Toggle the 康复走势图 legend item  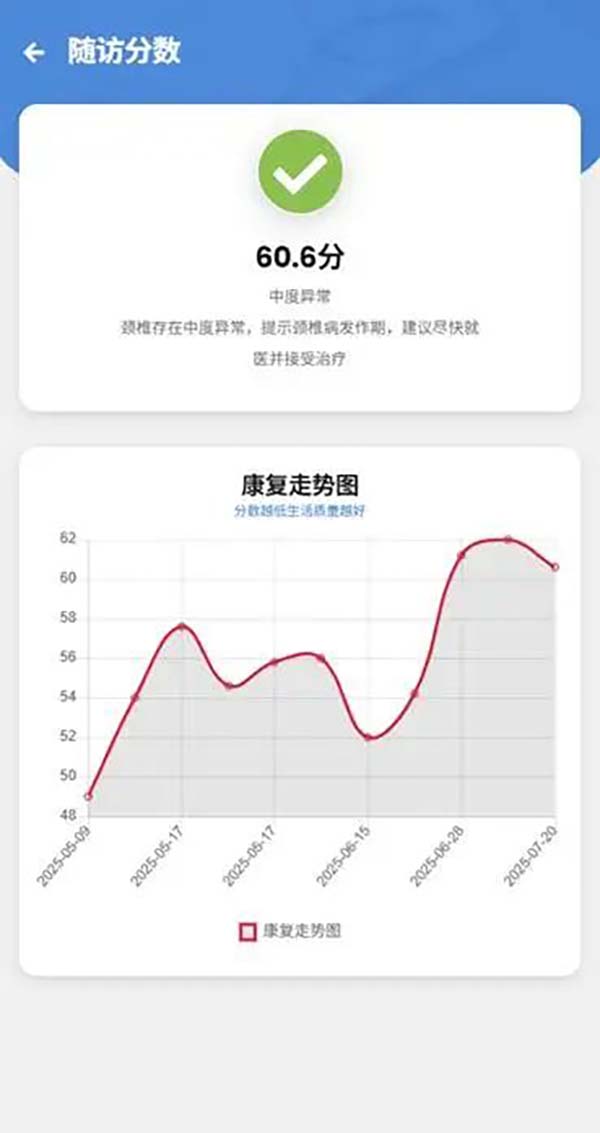290,931
